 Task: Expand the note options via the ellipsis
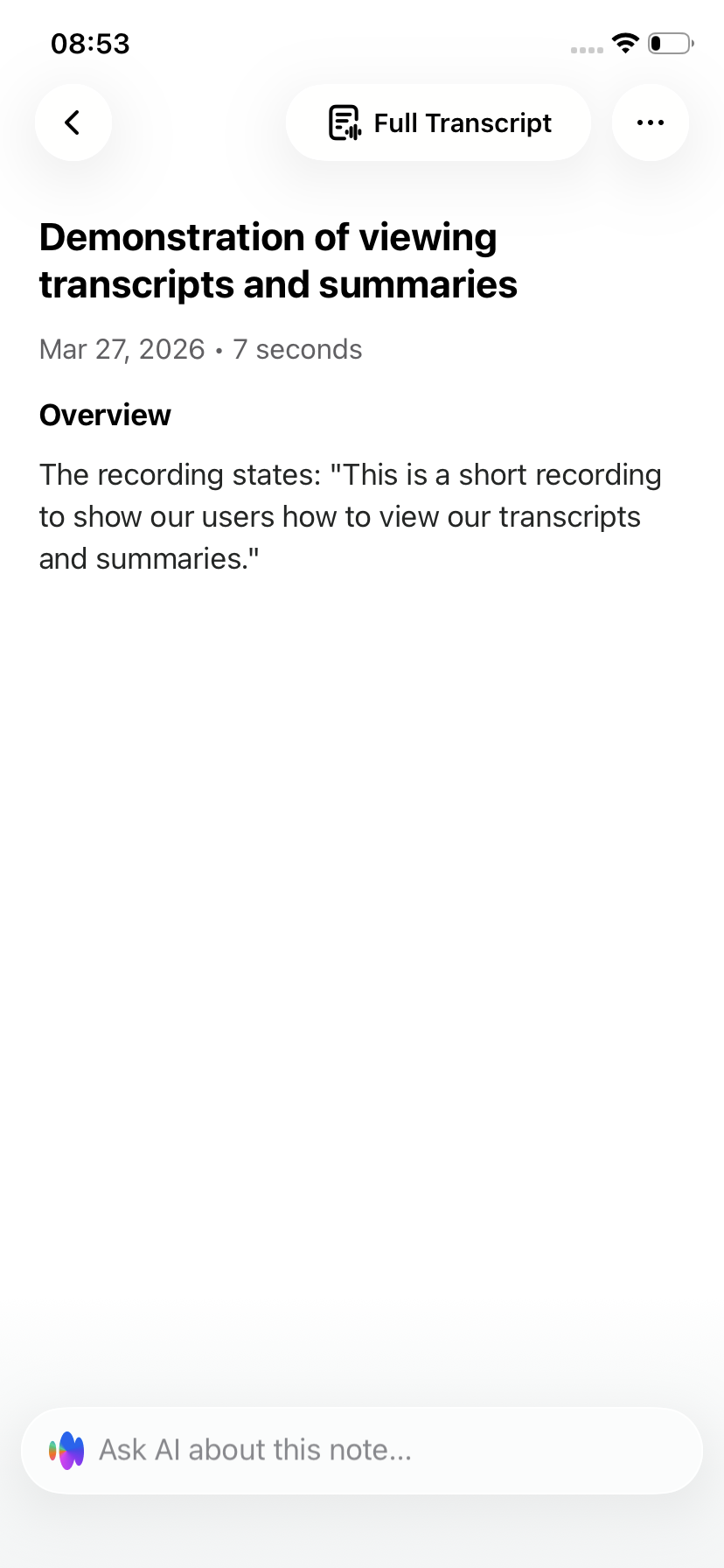[651, 122]
